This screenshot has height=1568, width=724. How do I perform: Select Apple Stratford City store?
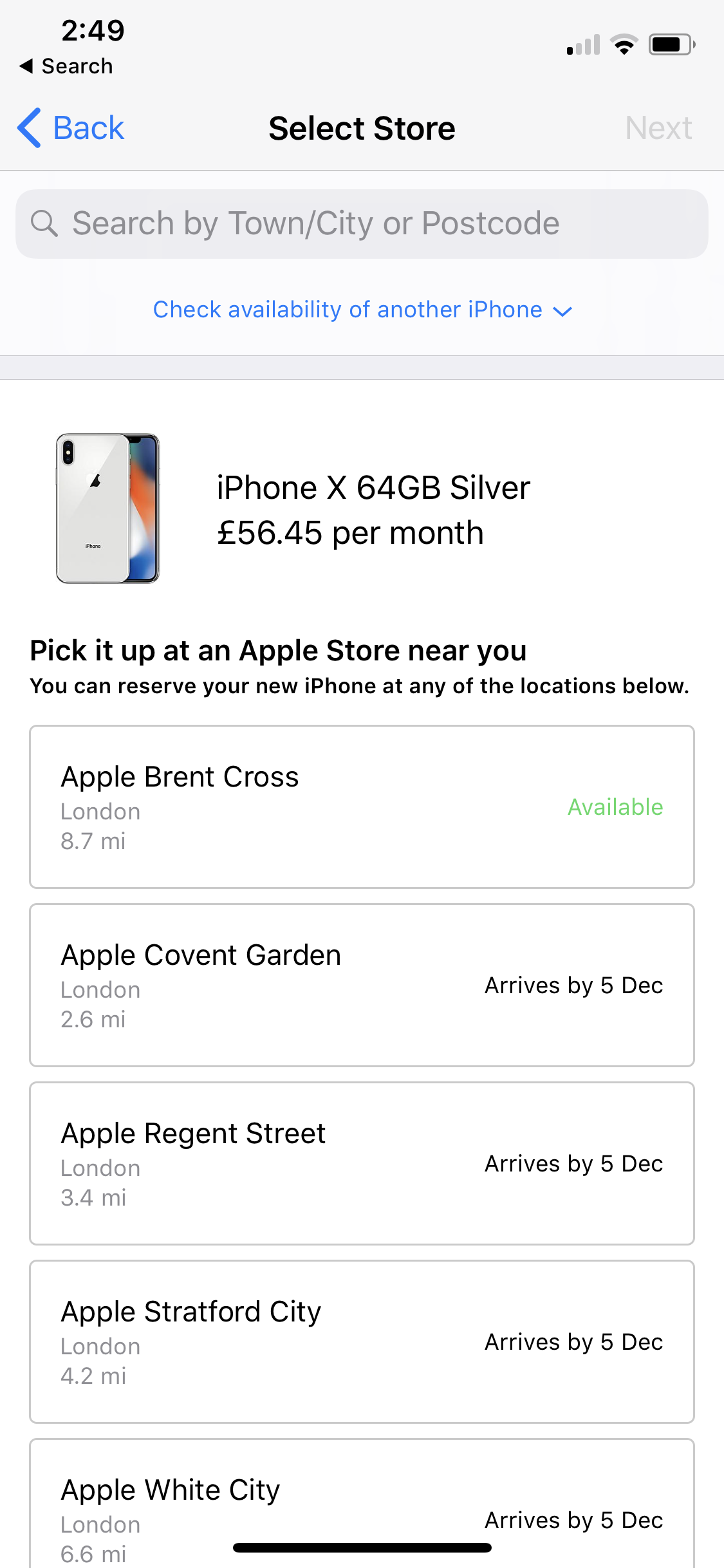pos(362,1342)
